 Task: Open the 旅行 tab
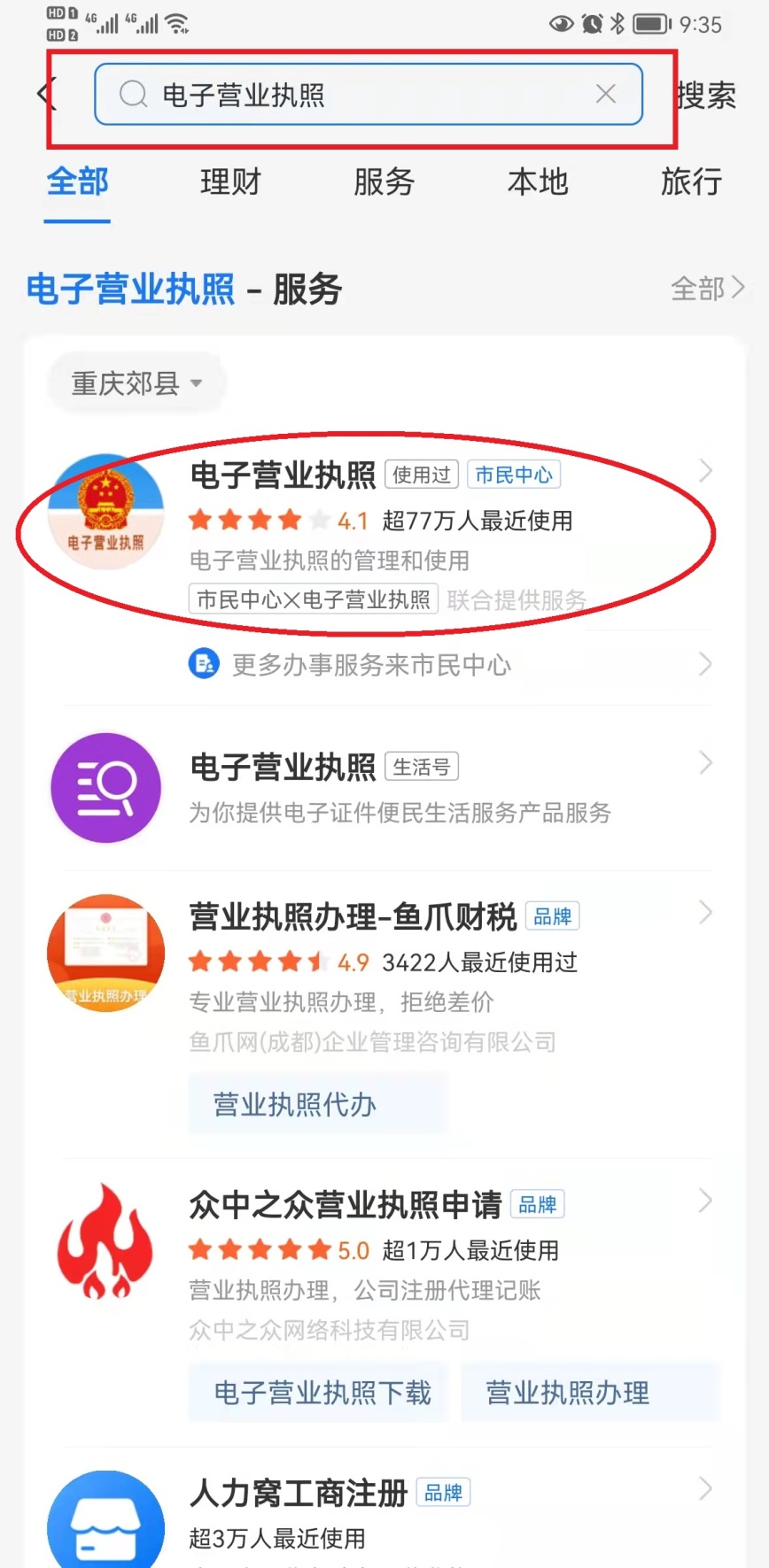tap(691, 182)
